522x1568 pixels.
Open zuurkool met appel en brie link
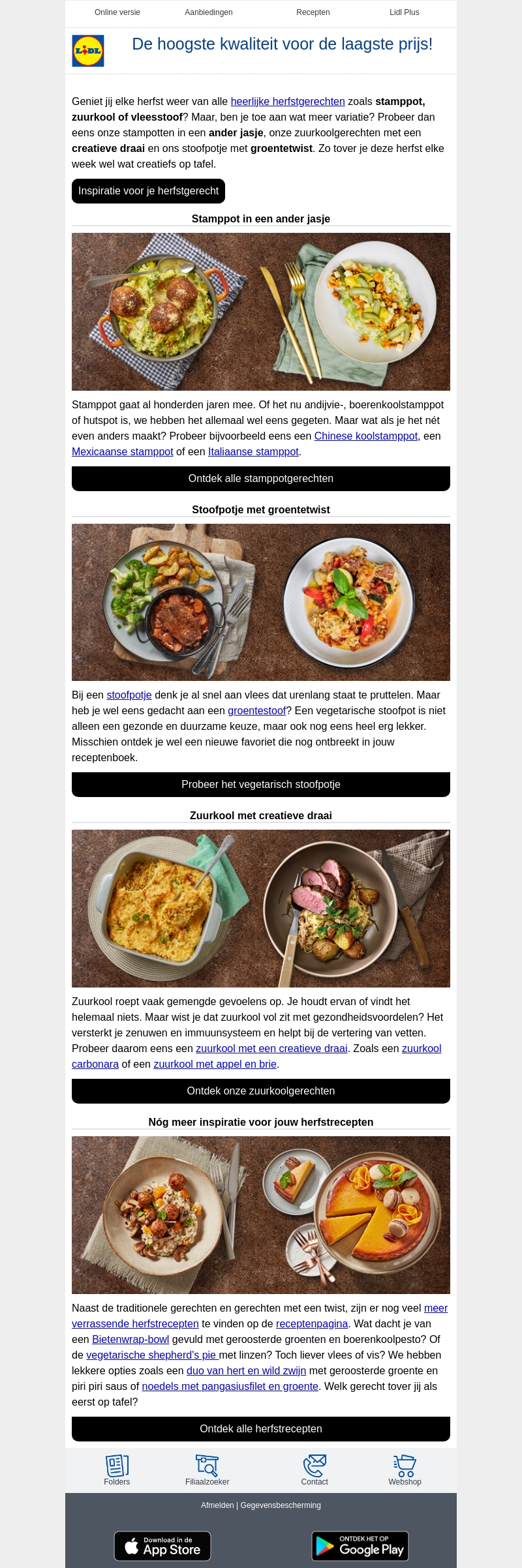[x=215, y=1064]
